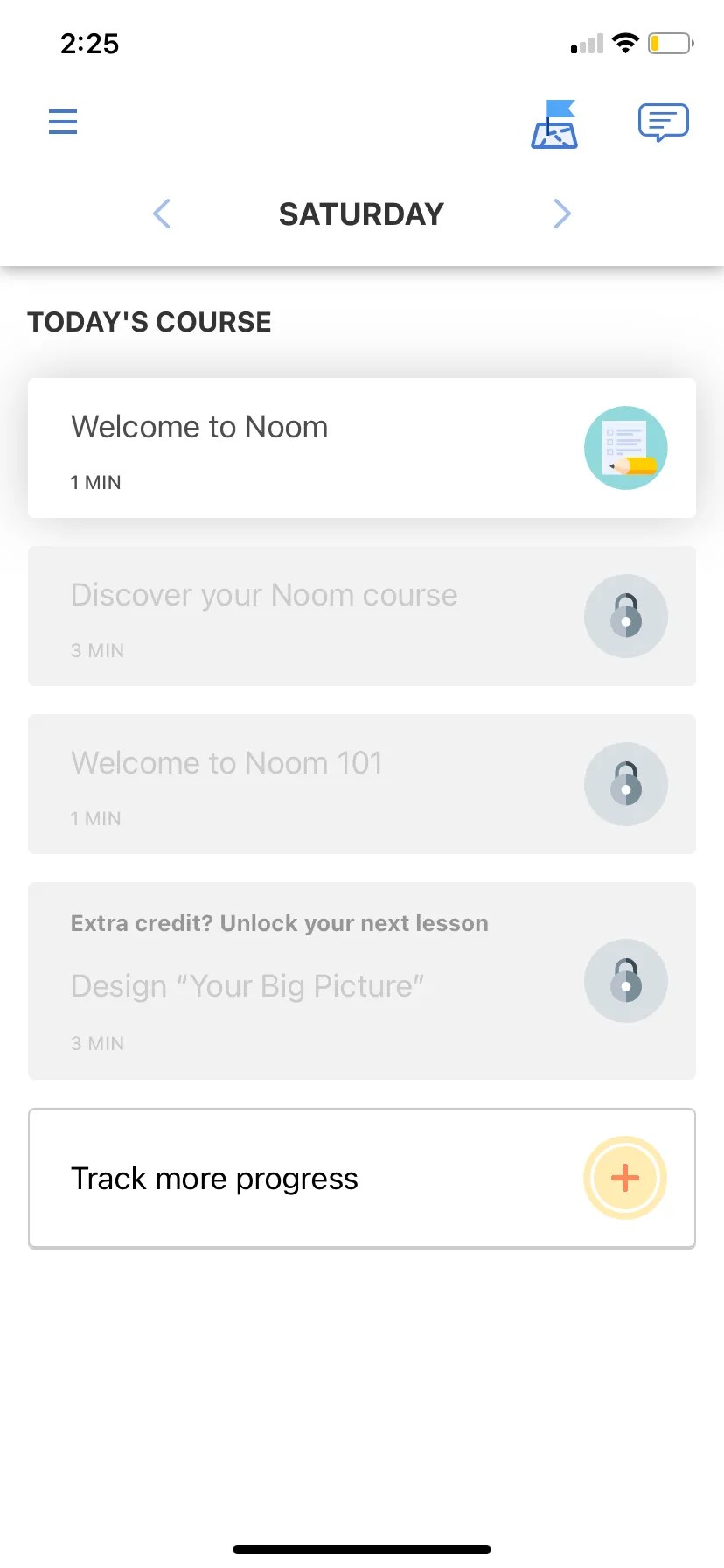
Task: Open the hamburger navigation menu
Action: click(x=62, y=121)
